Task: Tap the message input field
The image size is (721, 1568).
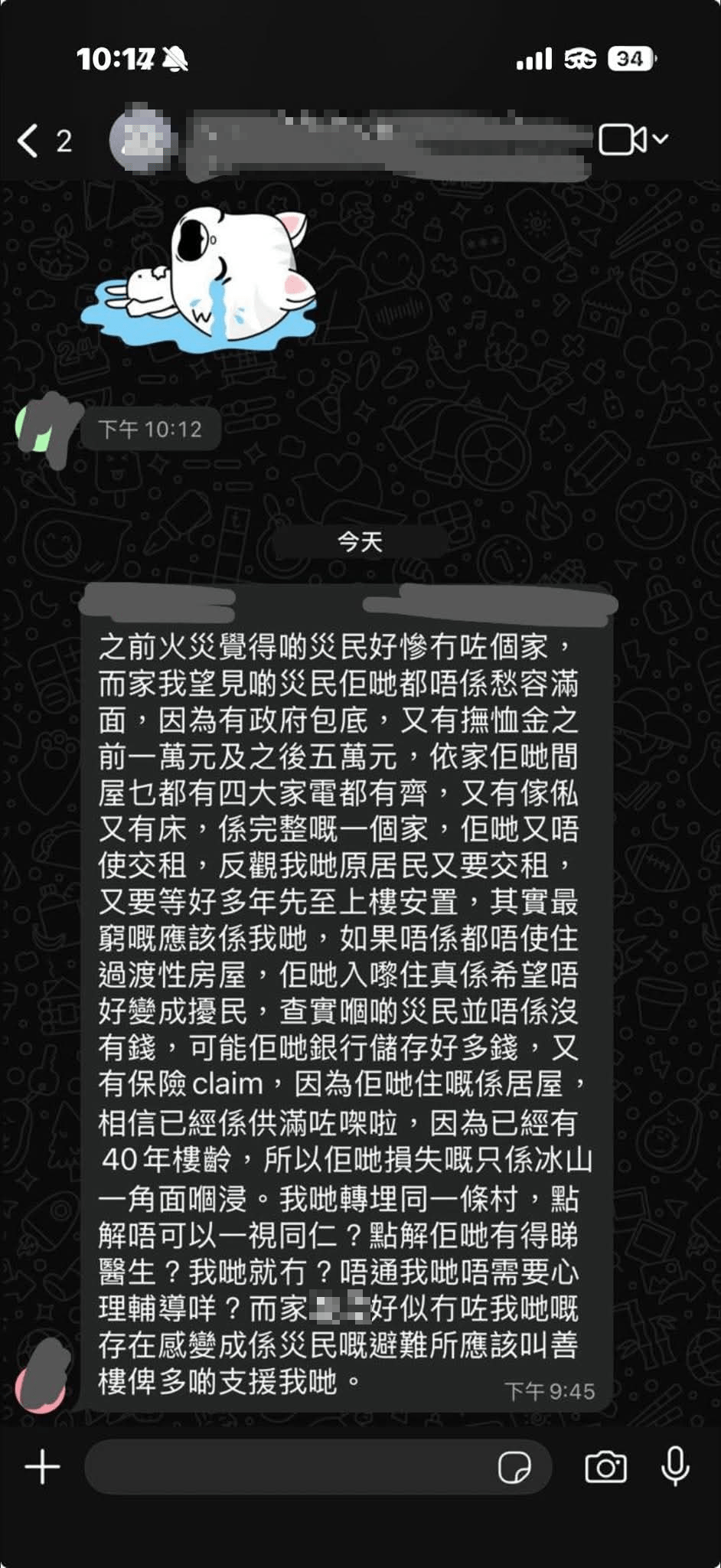Action: (x=291, y=1467)
